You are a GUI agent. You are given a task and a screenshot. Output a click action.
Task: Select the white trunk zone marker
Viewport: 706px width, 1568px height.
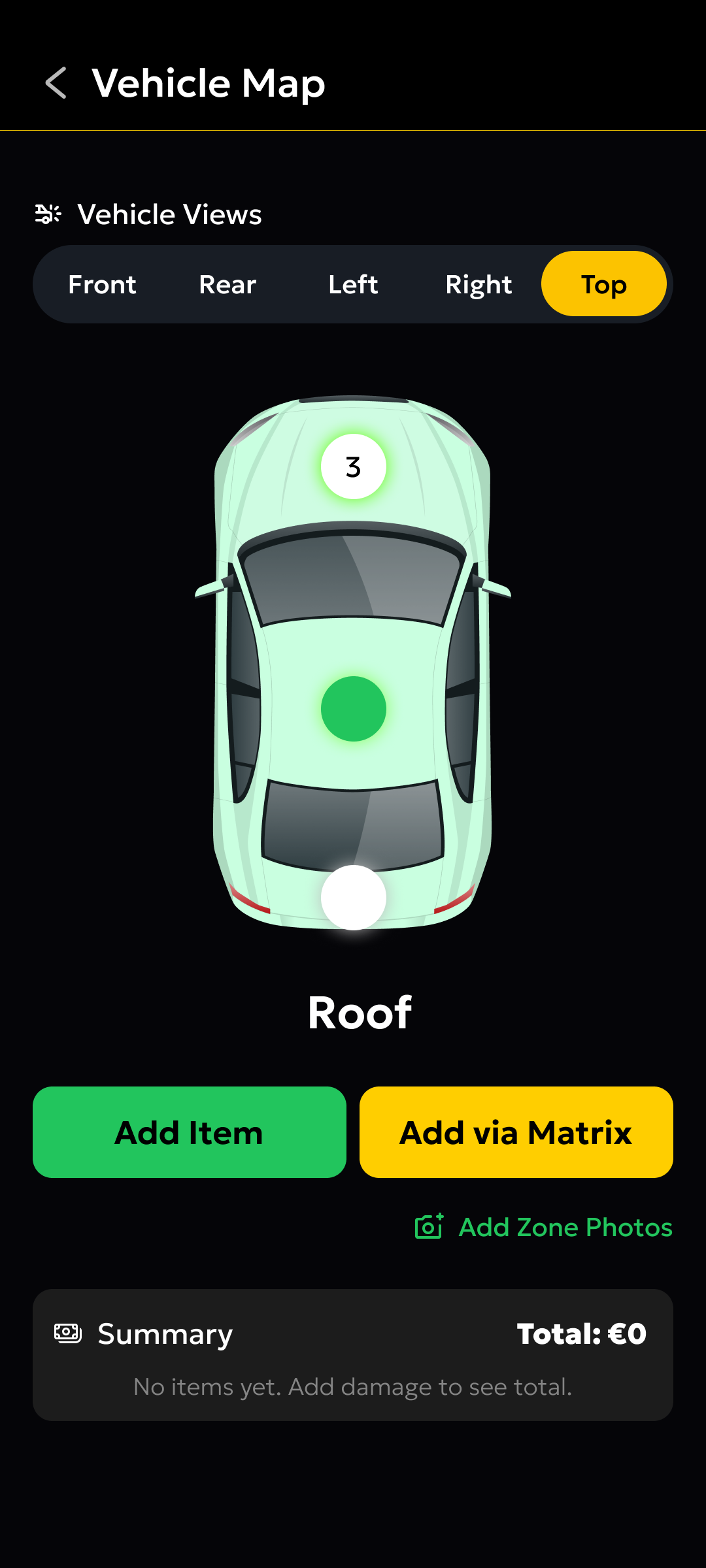tap(354, 897)
